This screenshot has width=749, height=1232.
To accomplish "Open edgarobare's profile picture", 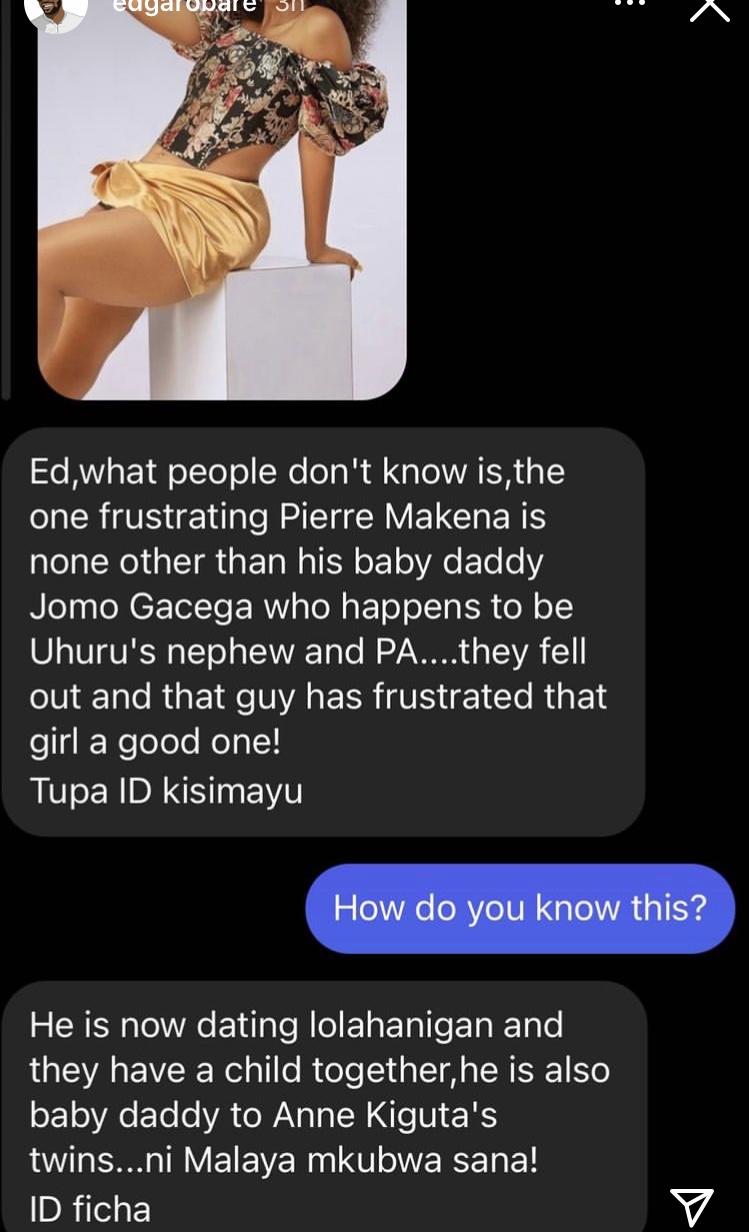I will (55, 11).
